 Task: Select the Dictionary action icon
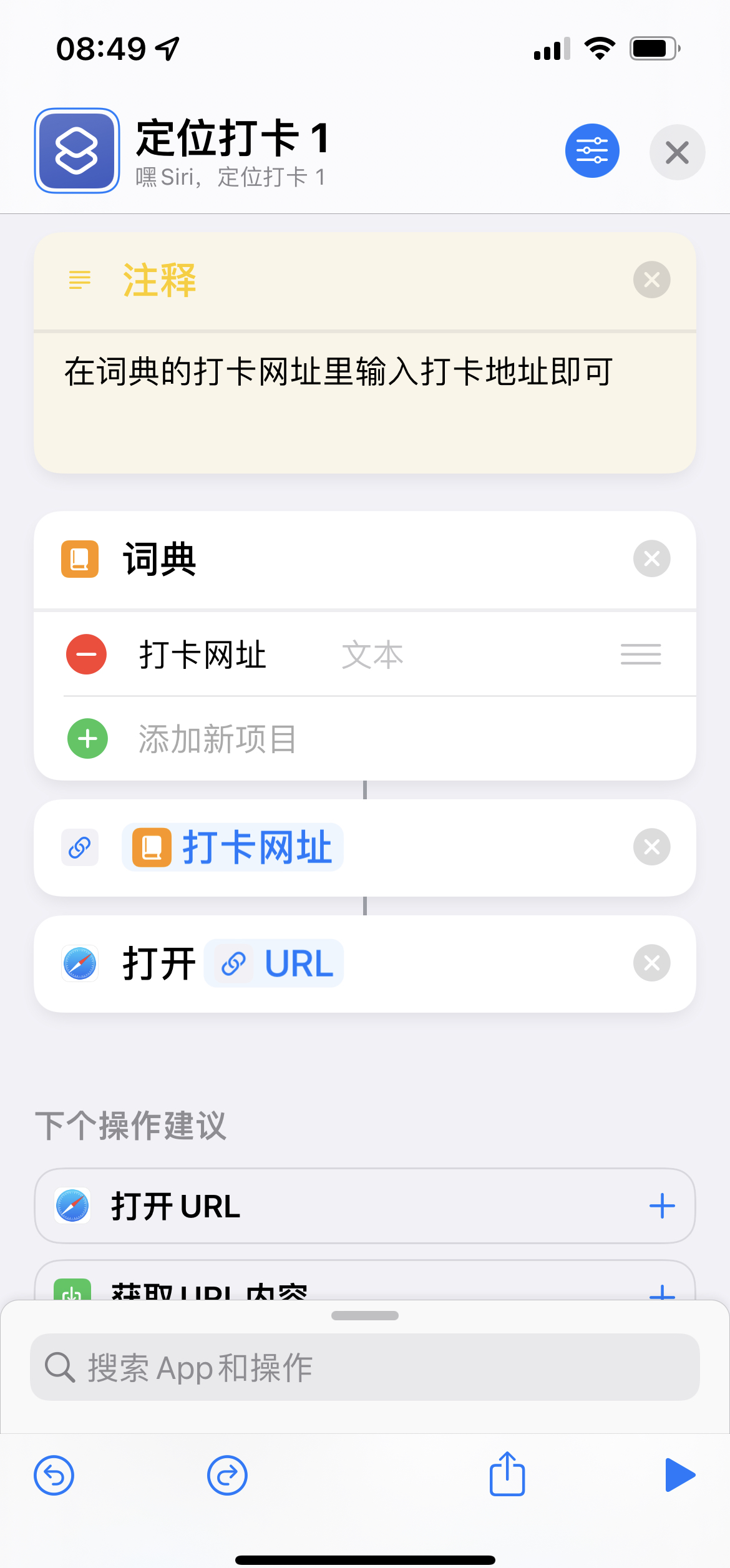coord(80,558)
